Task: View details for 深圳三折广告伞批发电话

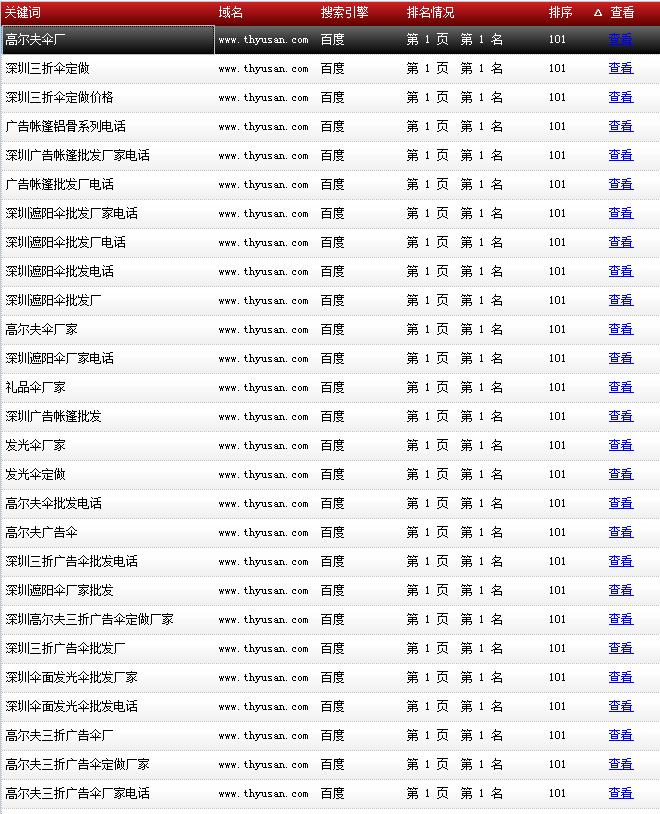Action: pyautogui.click(x=620, y=561)
